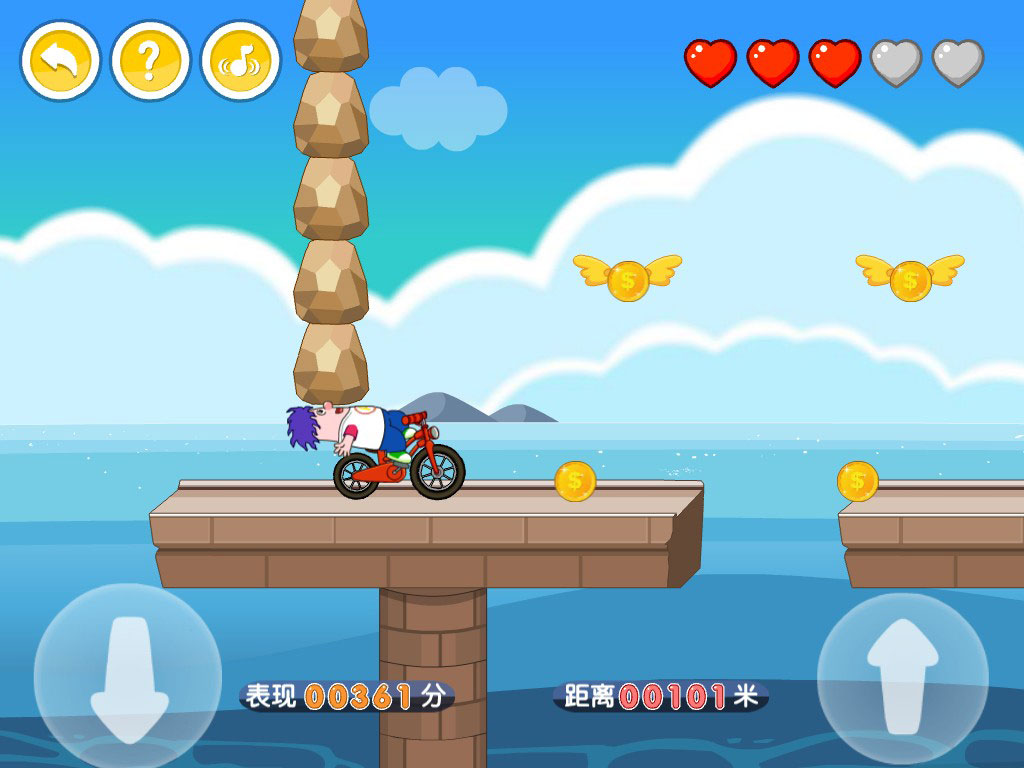Tap the up arrow control bubble
Screen dimensions: 1024x768
pos(902,677)
